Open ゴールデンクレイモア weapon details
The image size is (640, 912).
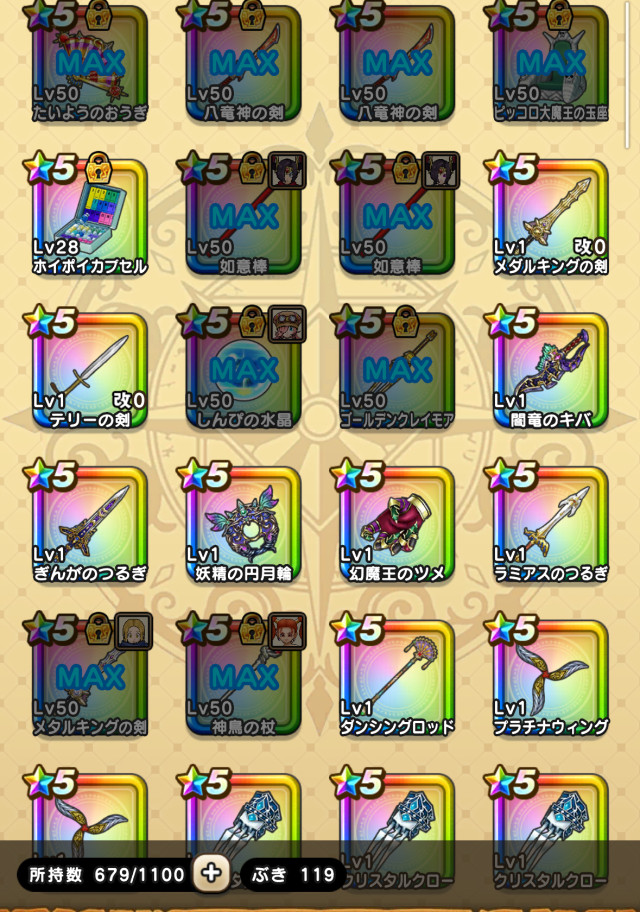click(397, 372)
